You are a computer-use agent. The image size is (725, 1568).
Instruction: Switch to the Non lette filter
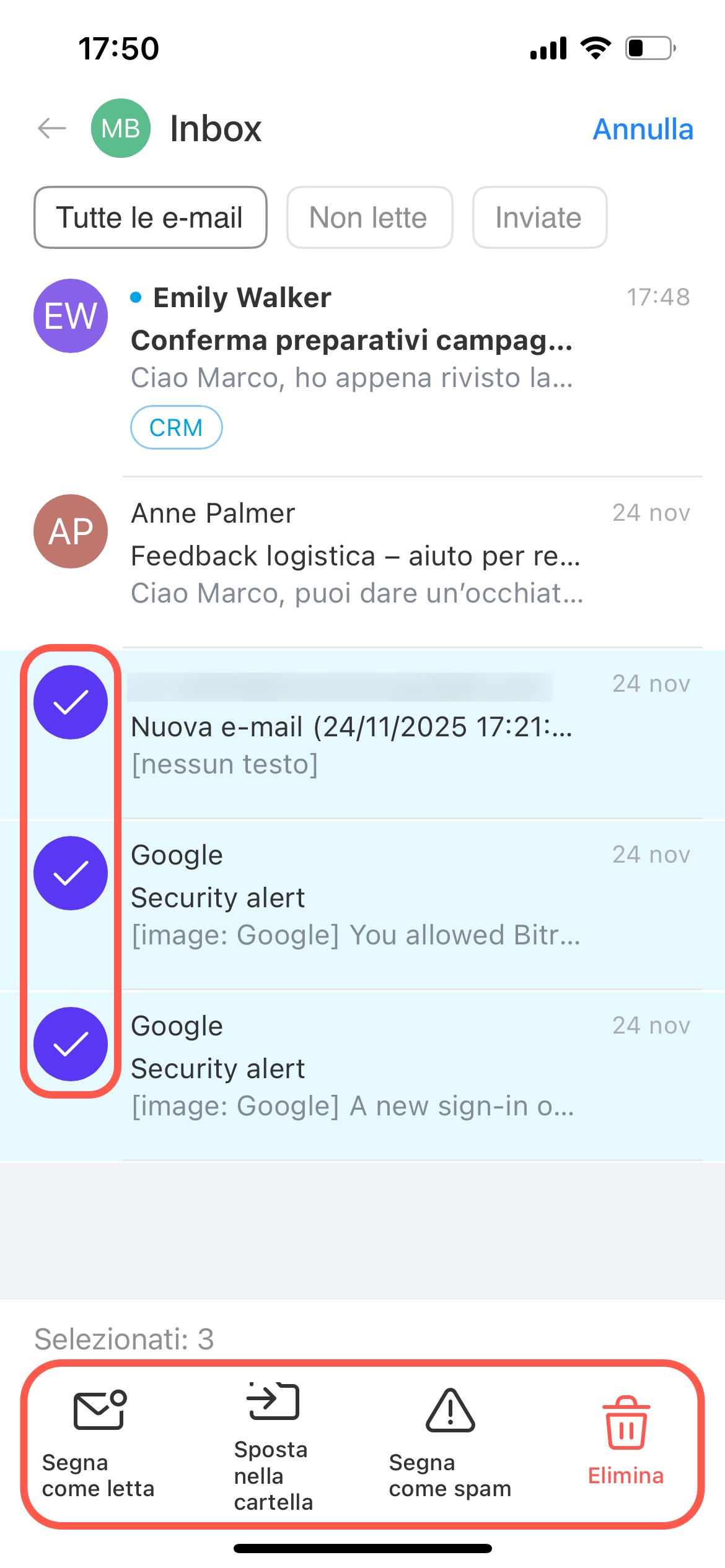pos(369,217)
